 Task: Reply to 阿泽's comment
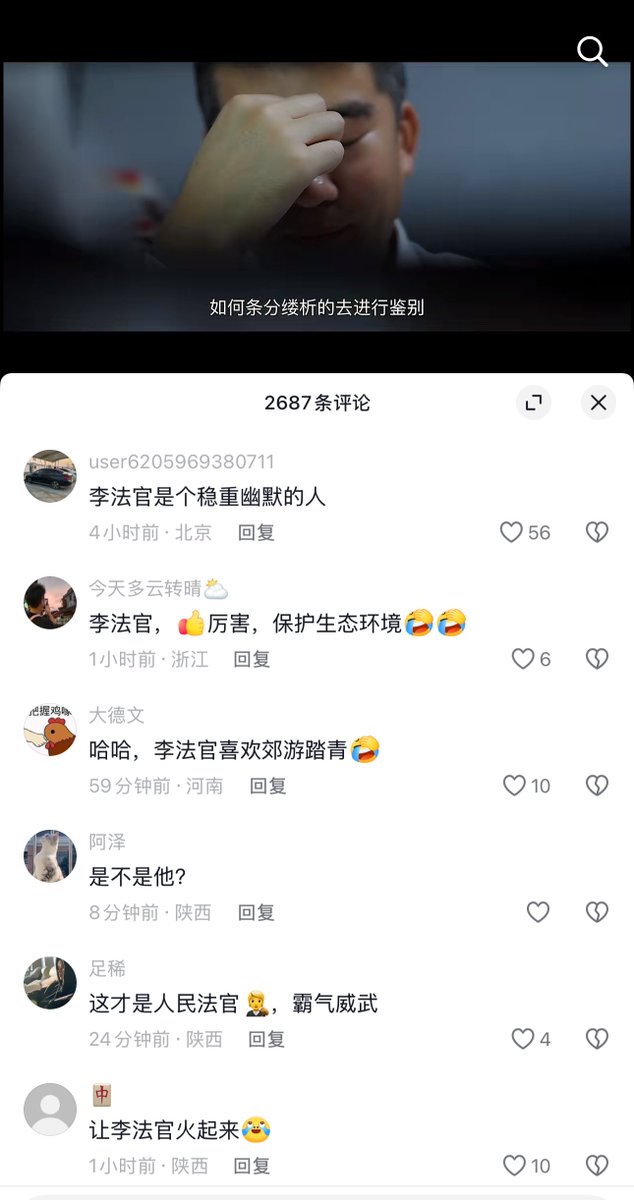(x=256, y=912)
